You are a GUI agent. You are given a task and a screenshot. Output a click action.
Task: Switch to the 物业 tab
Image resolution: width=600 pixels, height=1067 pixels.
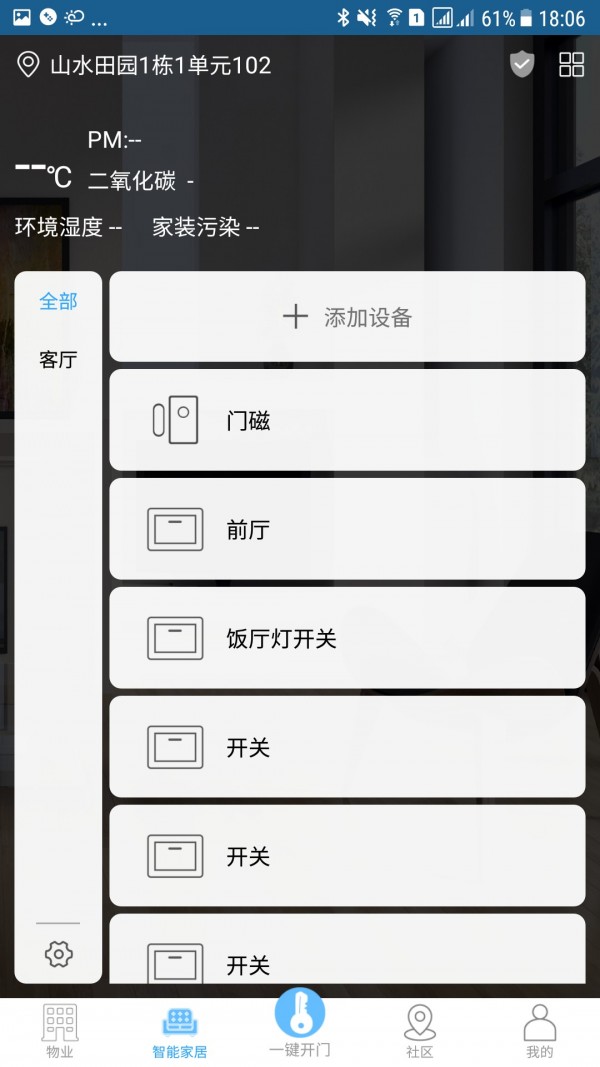coord(59,1031)
